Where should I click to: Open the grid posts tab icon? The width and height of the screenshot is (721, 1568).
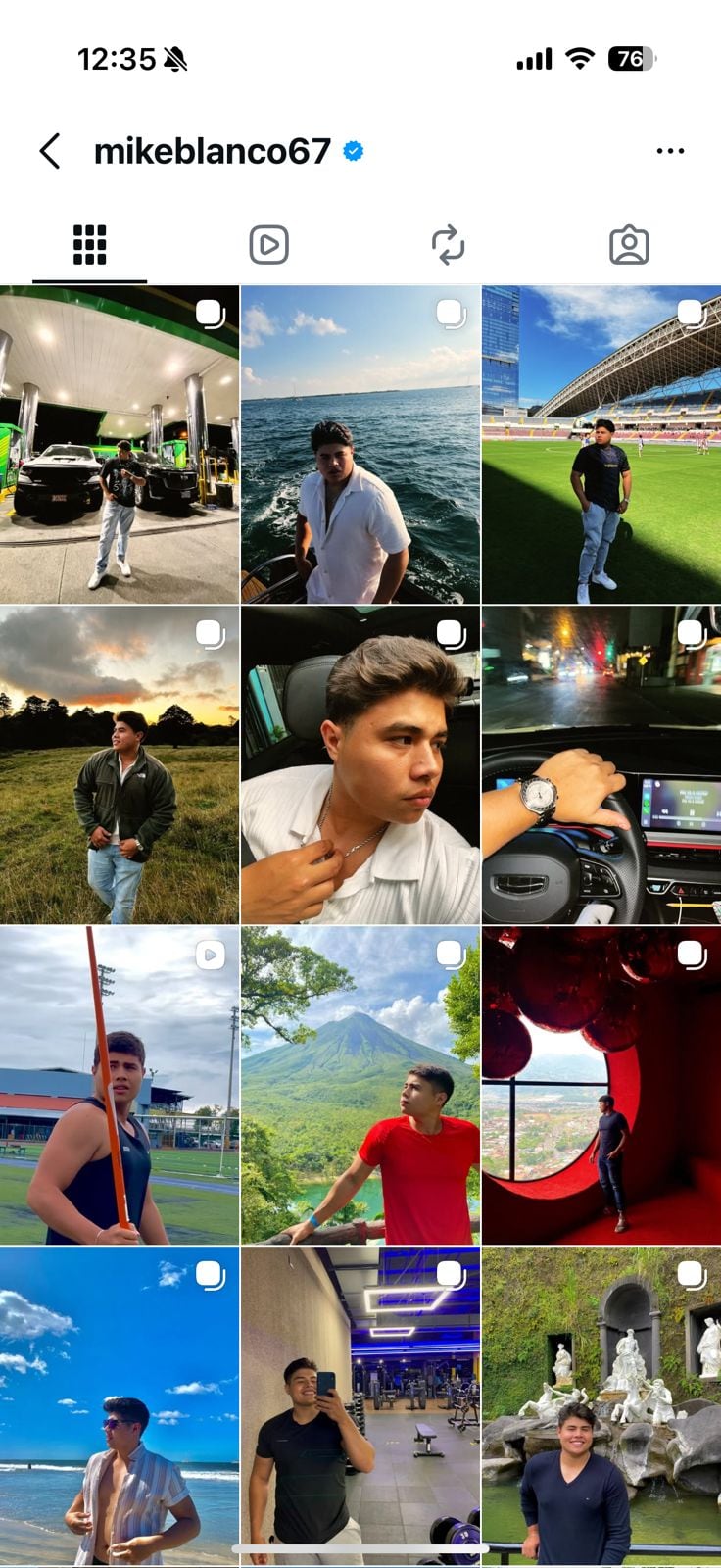89,244
